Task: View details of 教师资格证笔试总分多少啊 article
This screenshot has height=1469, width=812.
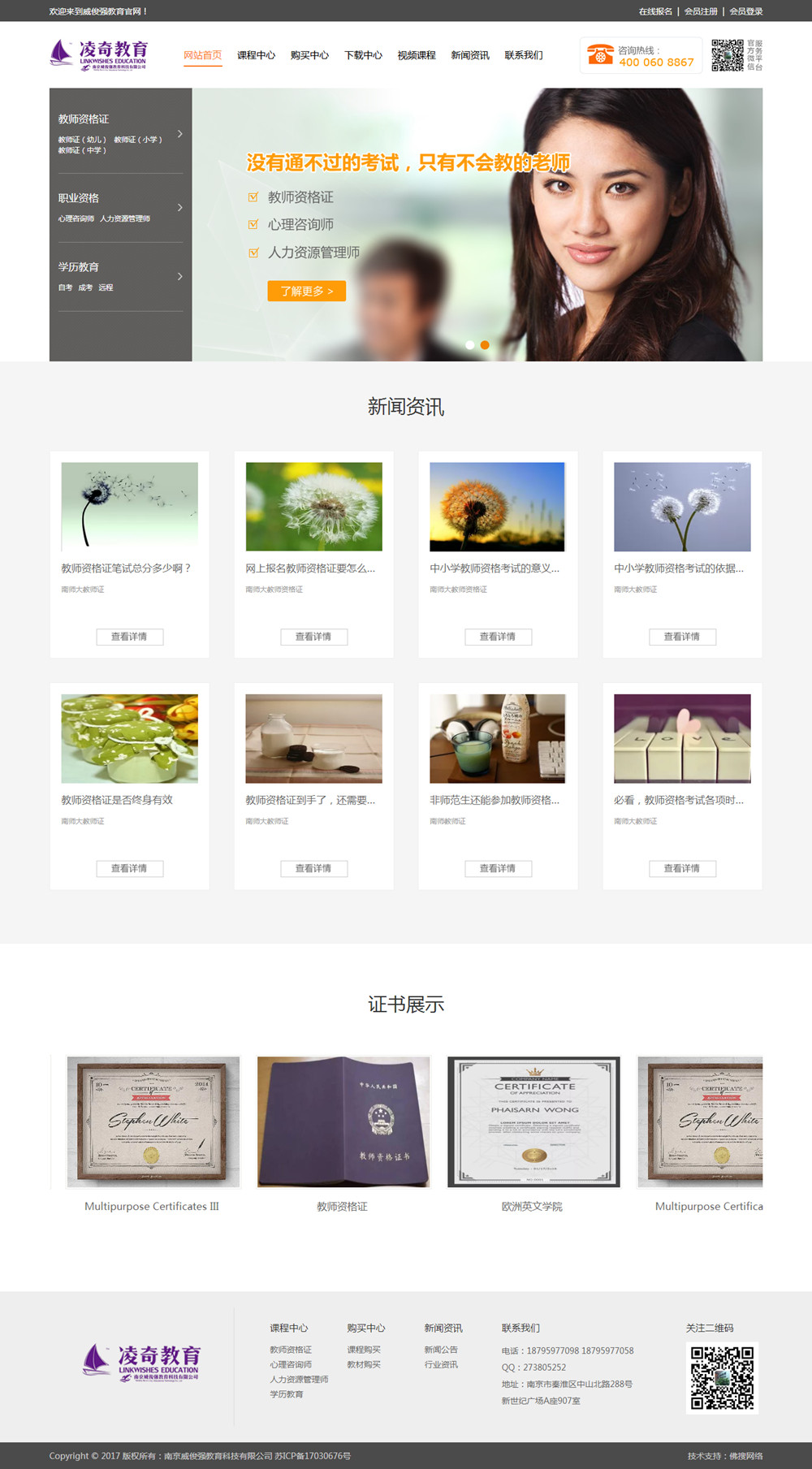Action: click(x=130, y=637)
